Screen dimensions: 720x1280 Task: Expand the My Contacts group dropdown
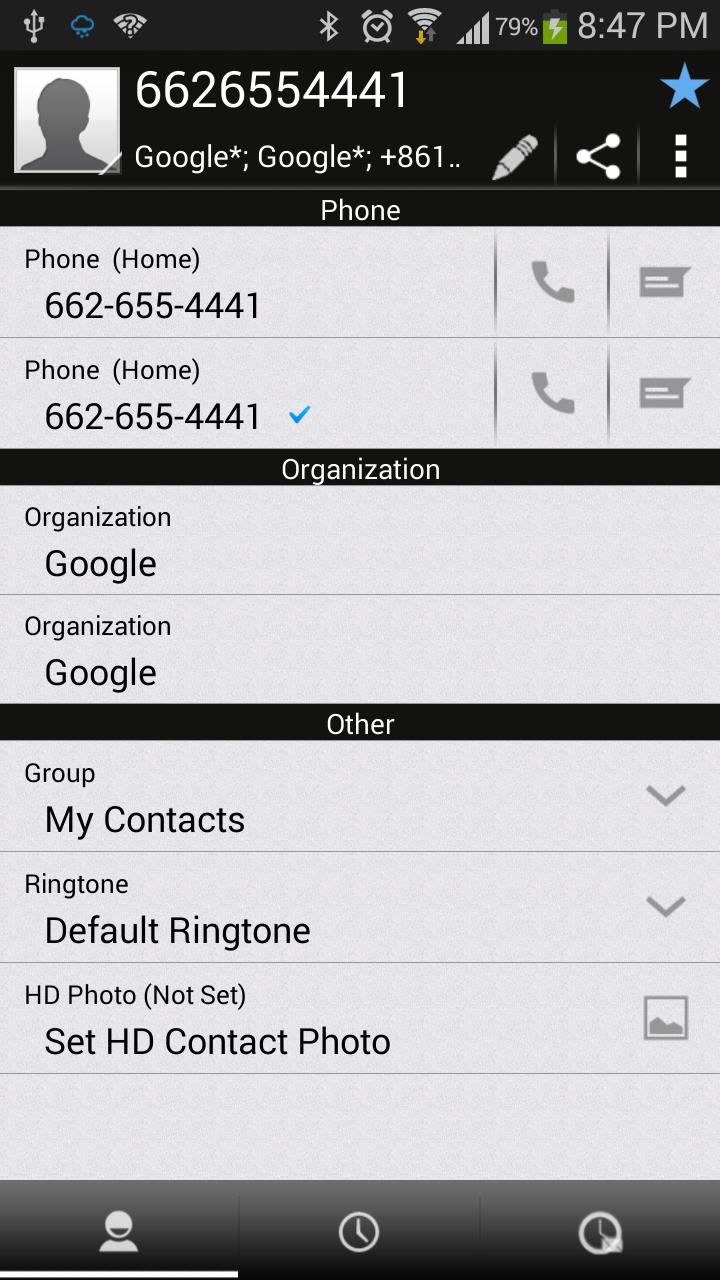point(664,796)
